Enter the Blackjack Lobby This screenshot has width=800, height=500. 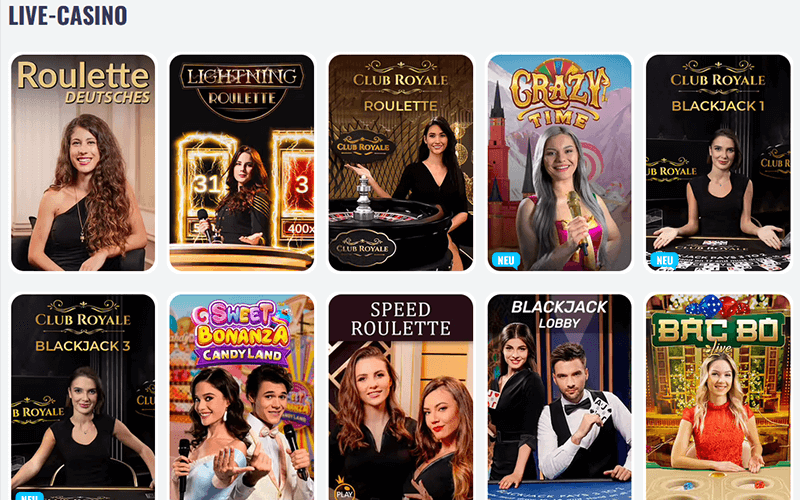(x=559, y=397)
